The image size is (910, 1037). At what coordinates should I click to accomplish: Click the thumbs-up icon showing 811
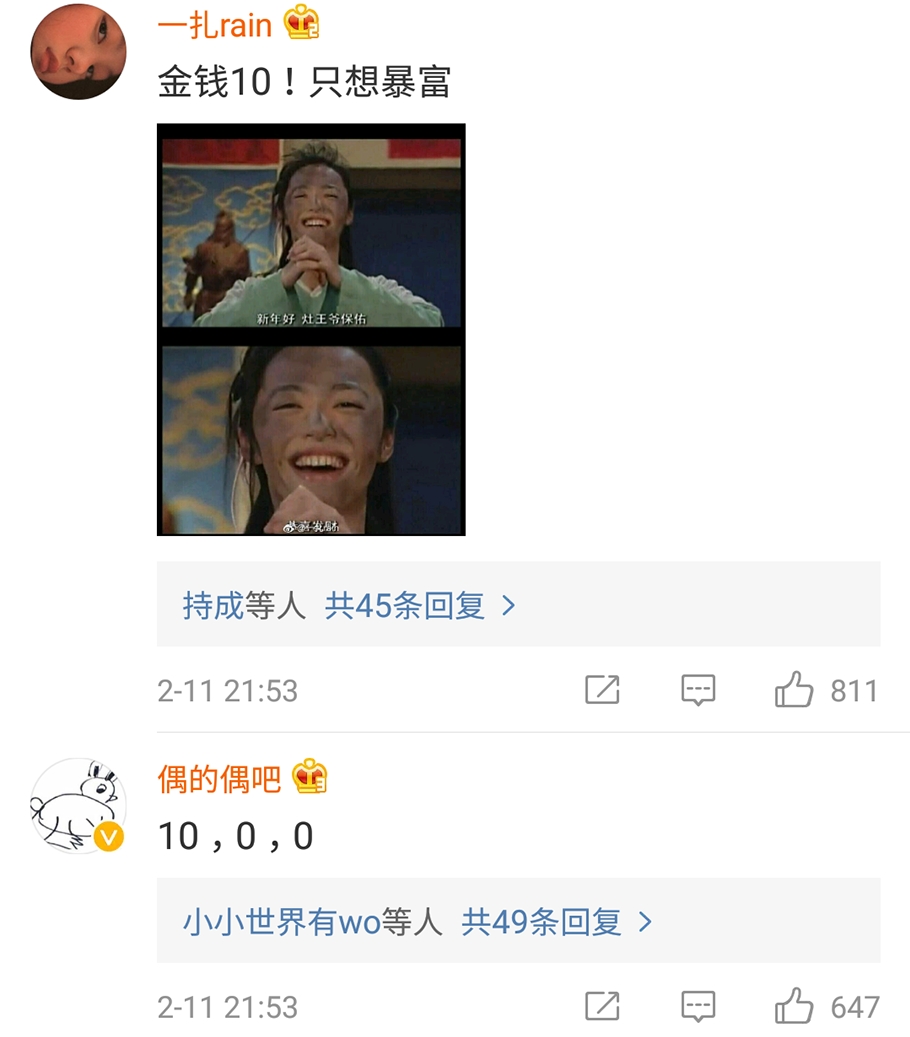[797, 689]
